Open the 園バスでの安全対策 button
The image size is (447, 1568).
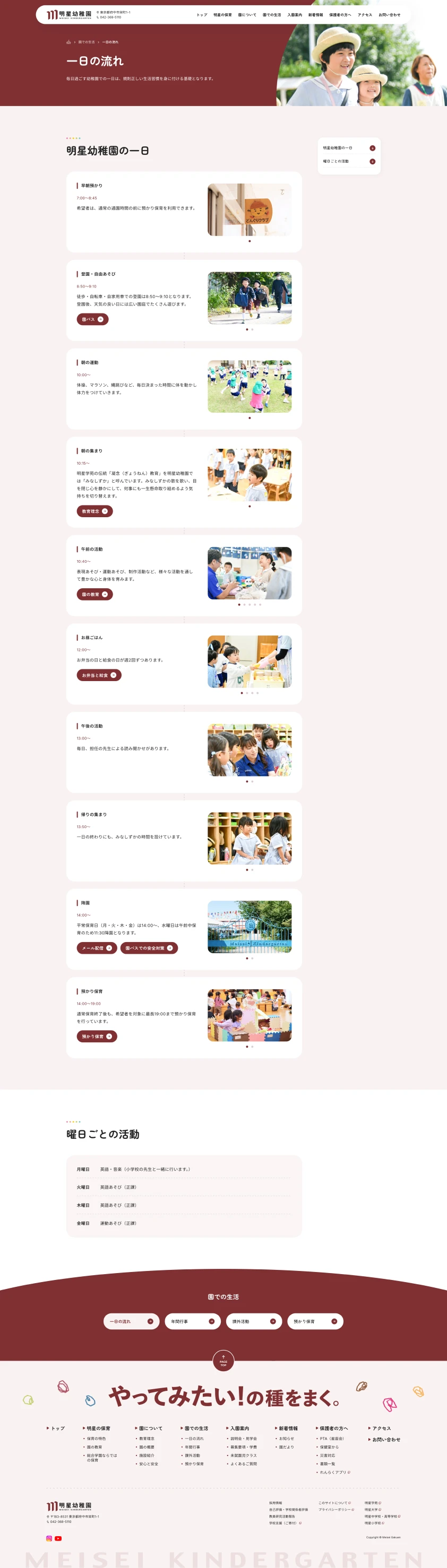(149, 948)
